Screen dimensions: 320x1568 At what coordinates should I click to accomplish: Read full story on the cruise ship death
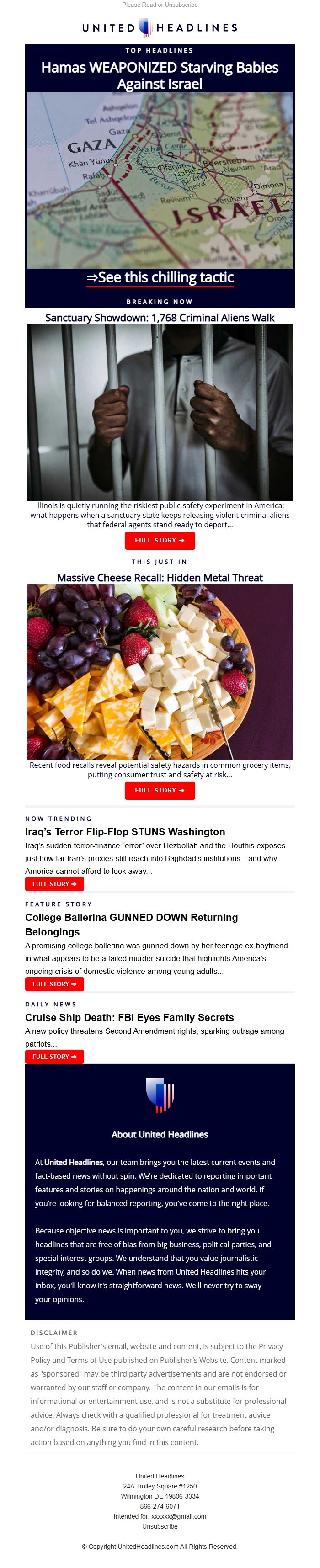tap(54, 1057)
